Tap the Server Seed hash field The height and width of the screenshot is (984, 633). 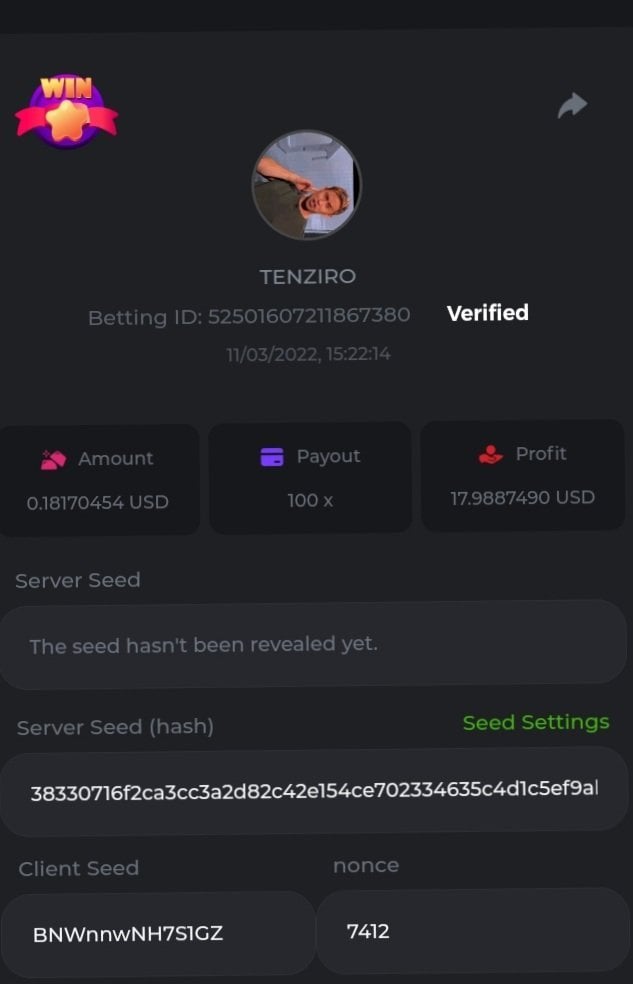tap(314, 791)
